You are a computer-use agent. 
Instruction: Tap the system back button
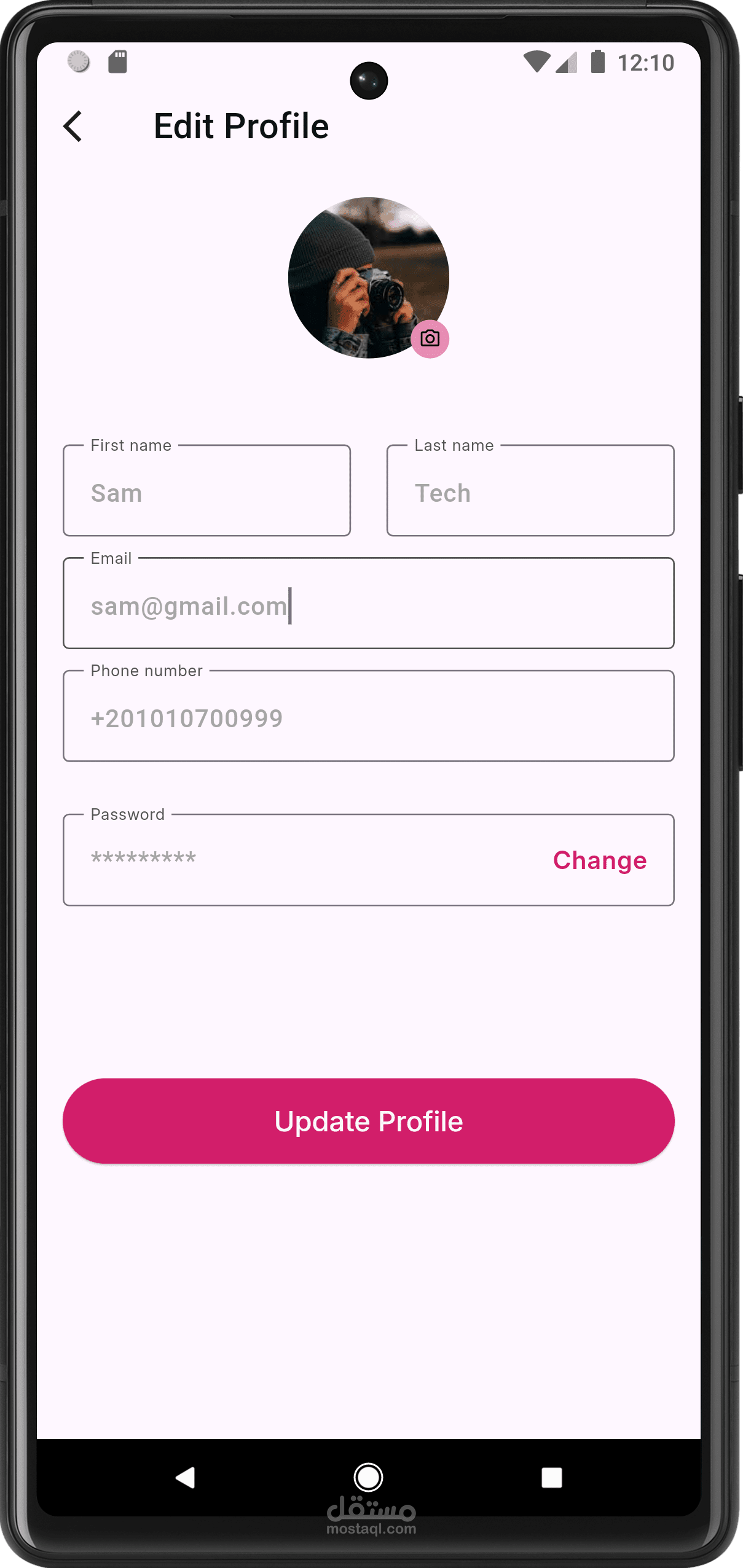[x=186, y=1478]
